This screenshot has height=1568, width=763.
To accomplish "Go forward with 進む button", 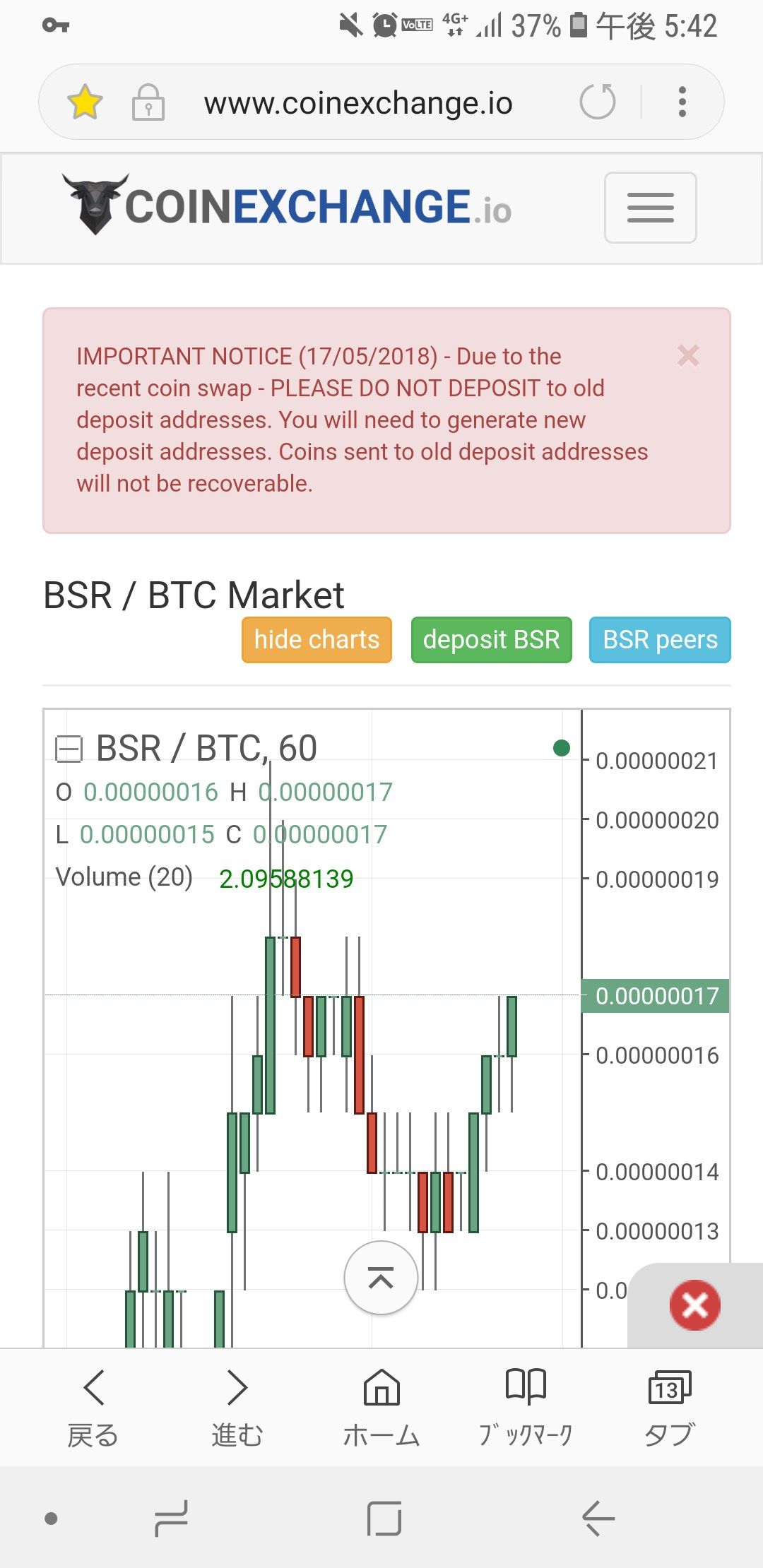I will [237, 1407].
